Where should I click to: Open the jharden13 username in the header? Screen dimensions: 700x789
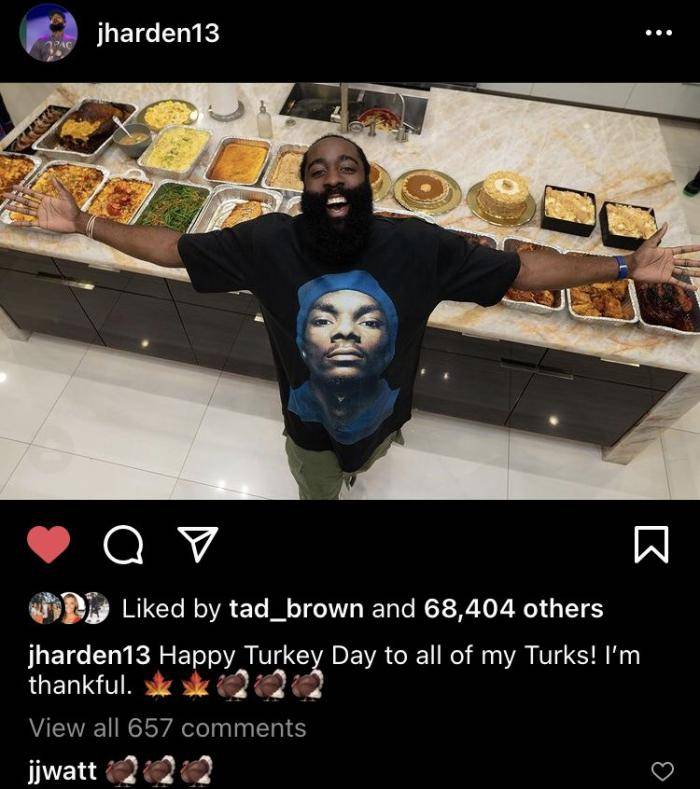pos(158,33)
